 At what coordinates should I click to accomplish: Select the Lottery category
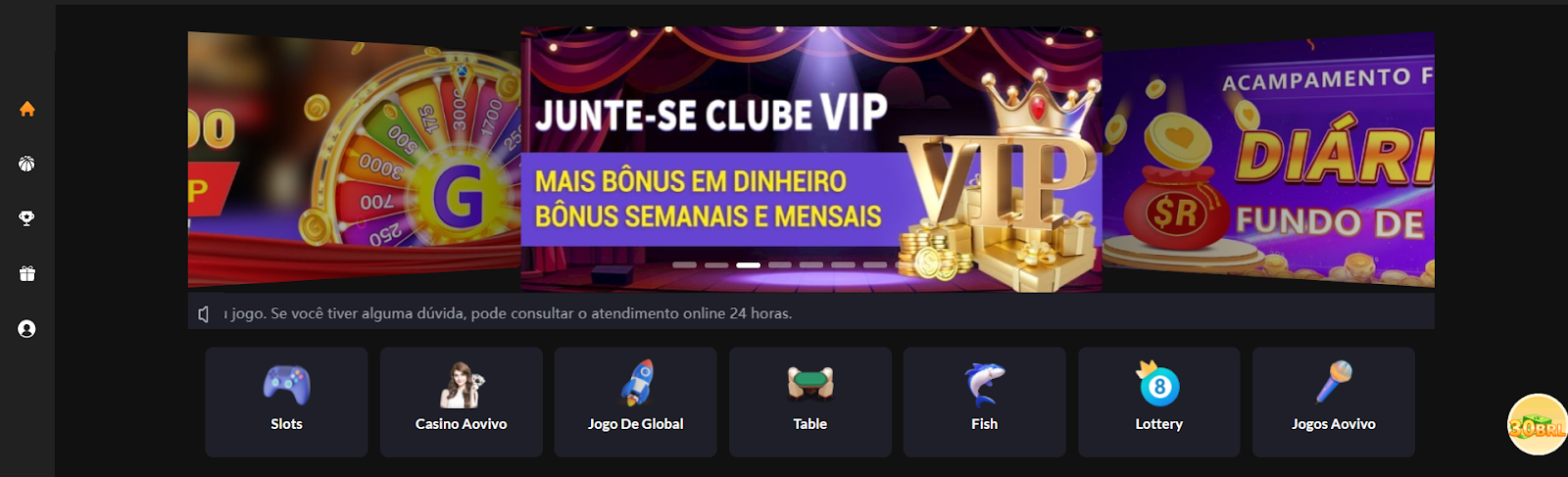point(1158,402)
